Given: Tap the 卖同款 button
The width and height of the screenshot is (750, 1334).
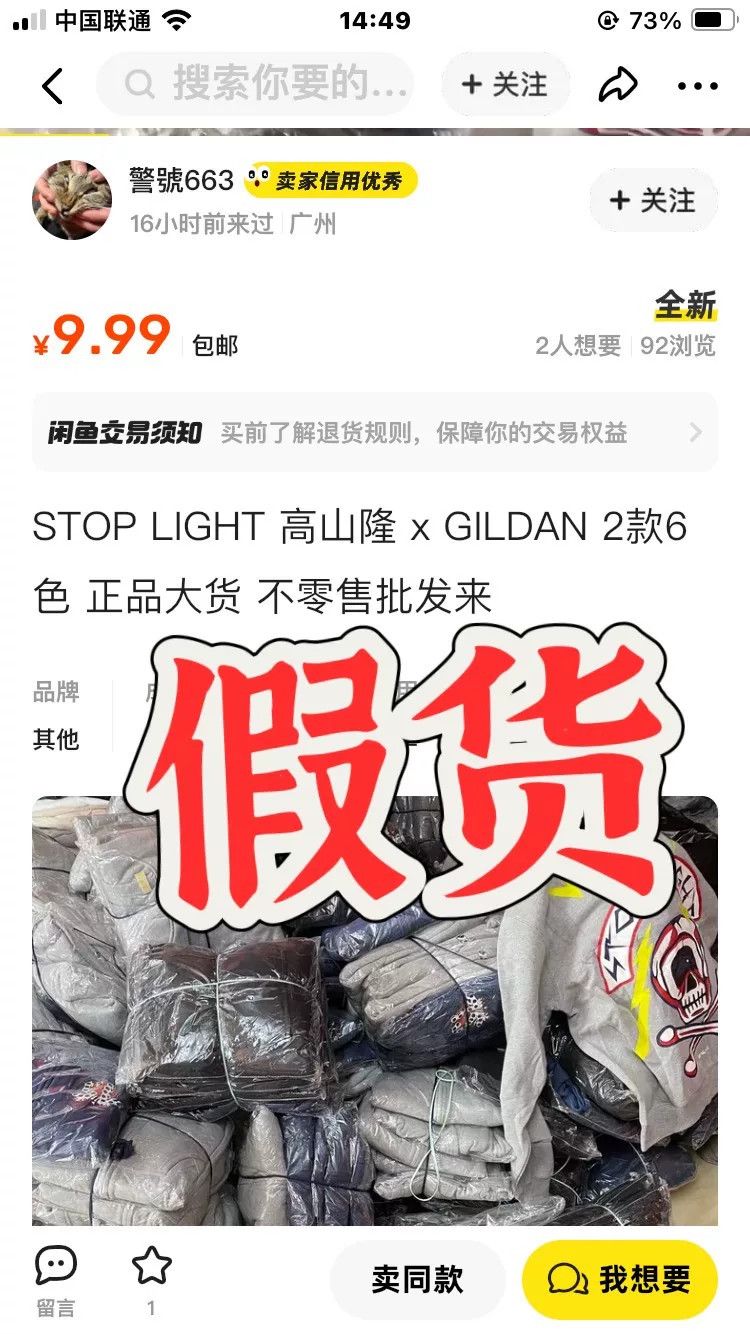Looking at the screenshot, I should click(418, 1279).
